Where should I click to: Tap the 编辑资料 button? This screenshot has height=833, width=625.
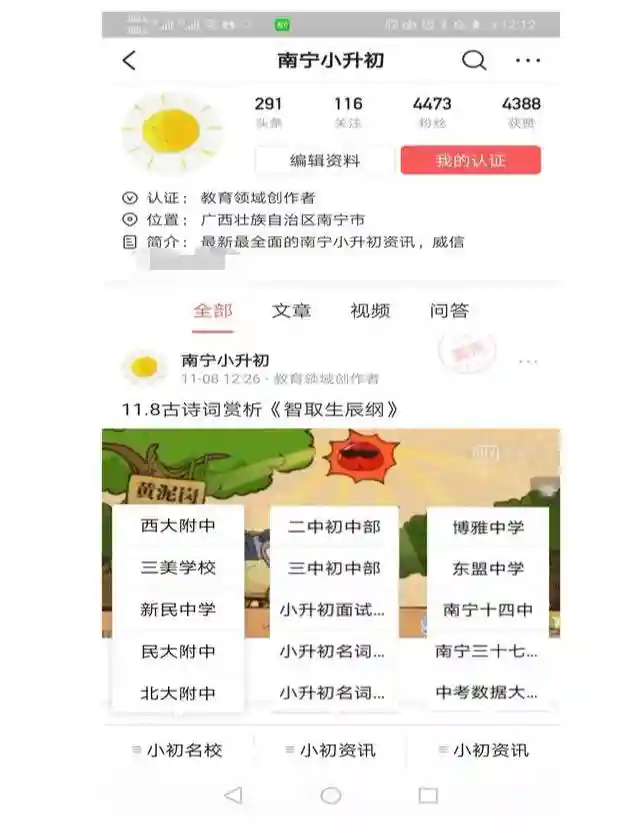[x=325, y=160]
